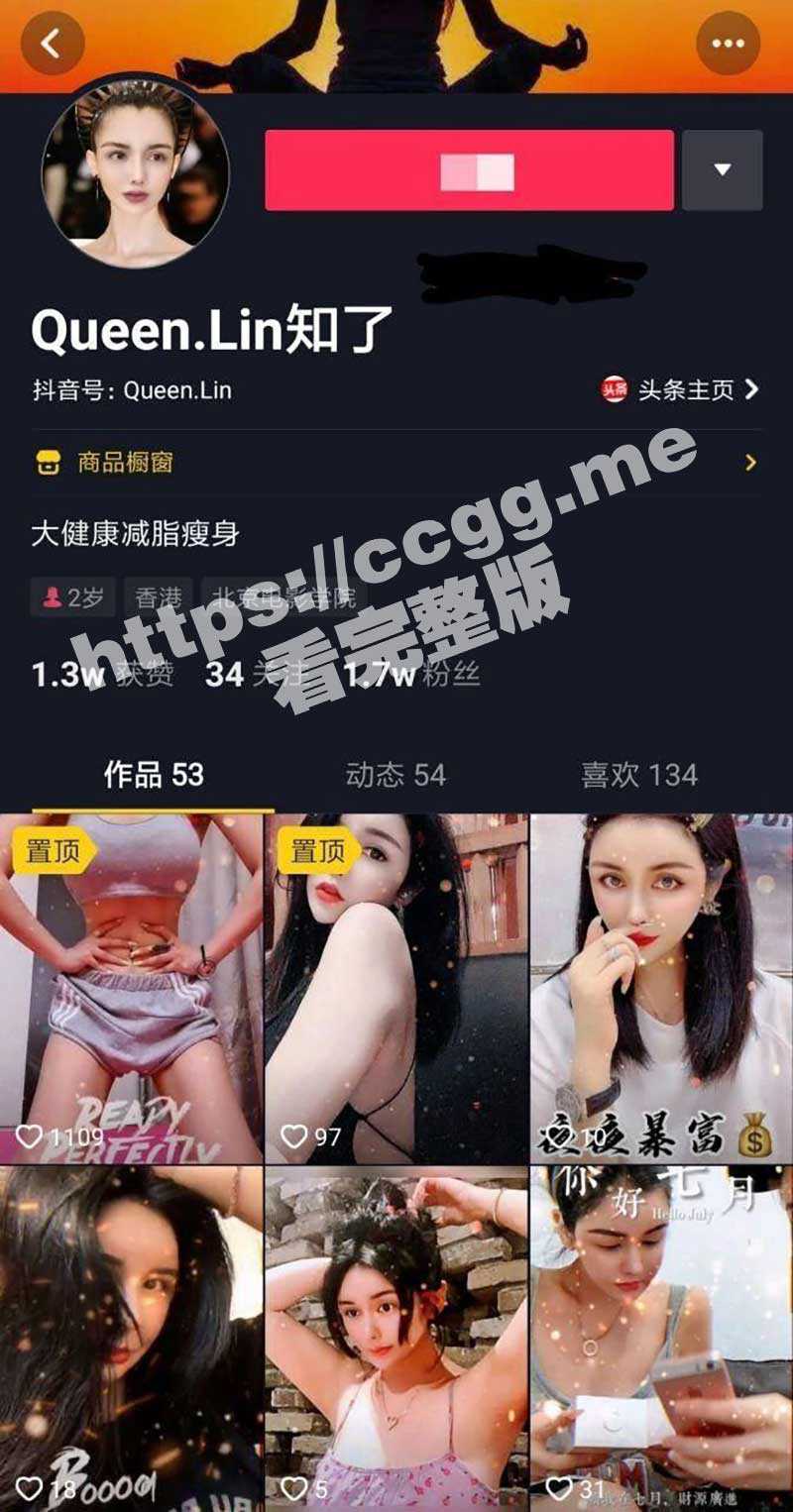This screenshot has height=1512, width=793.
Task: View the 1.7w 粉丝 followers list
Action: click(411, 675)
